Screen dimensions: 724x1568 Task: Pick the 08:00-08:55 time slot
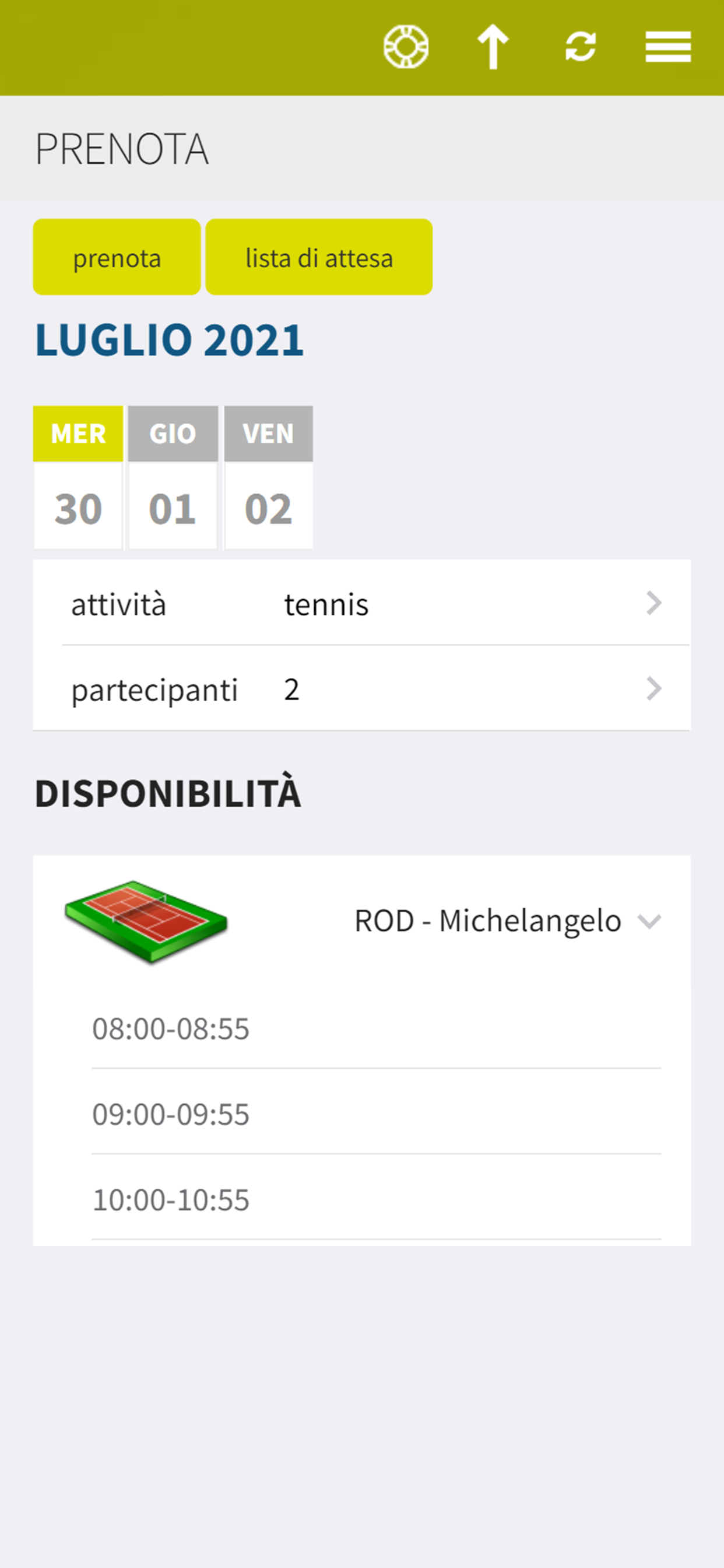pyautogui.click(x=376, y=1028)
